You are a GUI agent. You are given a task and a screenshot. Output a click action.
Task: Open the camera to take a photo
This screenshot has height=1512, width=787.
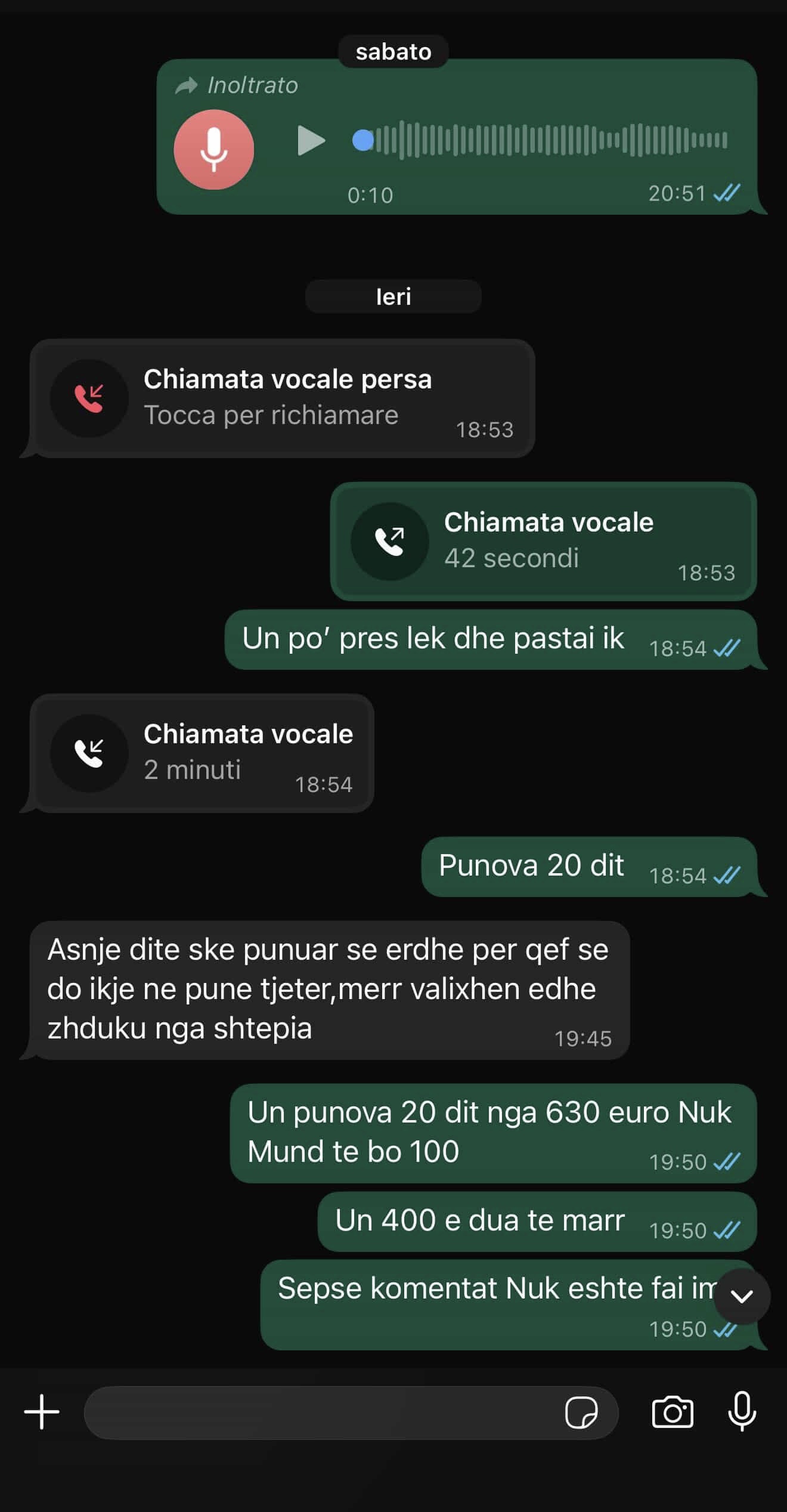click(x=673, y=1412)
